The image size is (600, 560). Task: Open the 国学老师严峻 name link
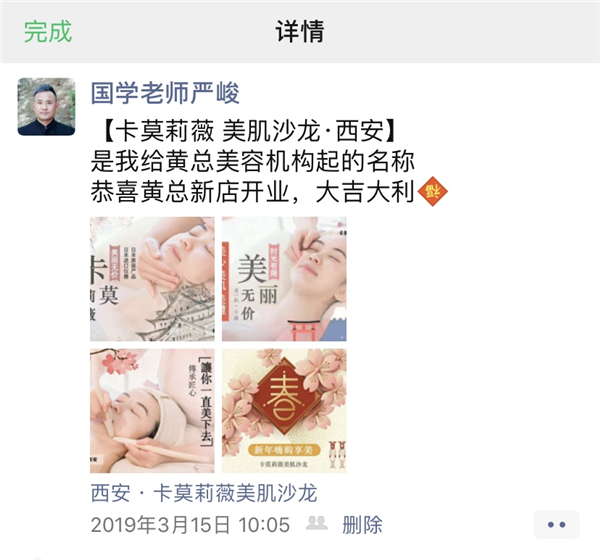[165, 94]
